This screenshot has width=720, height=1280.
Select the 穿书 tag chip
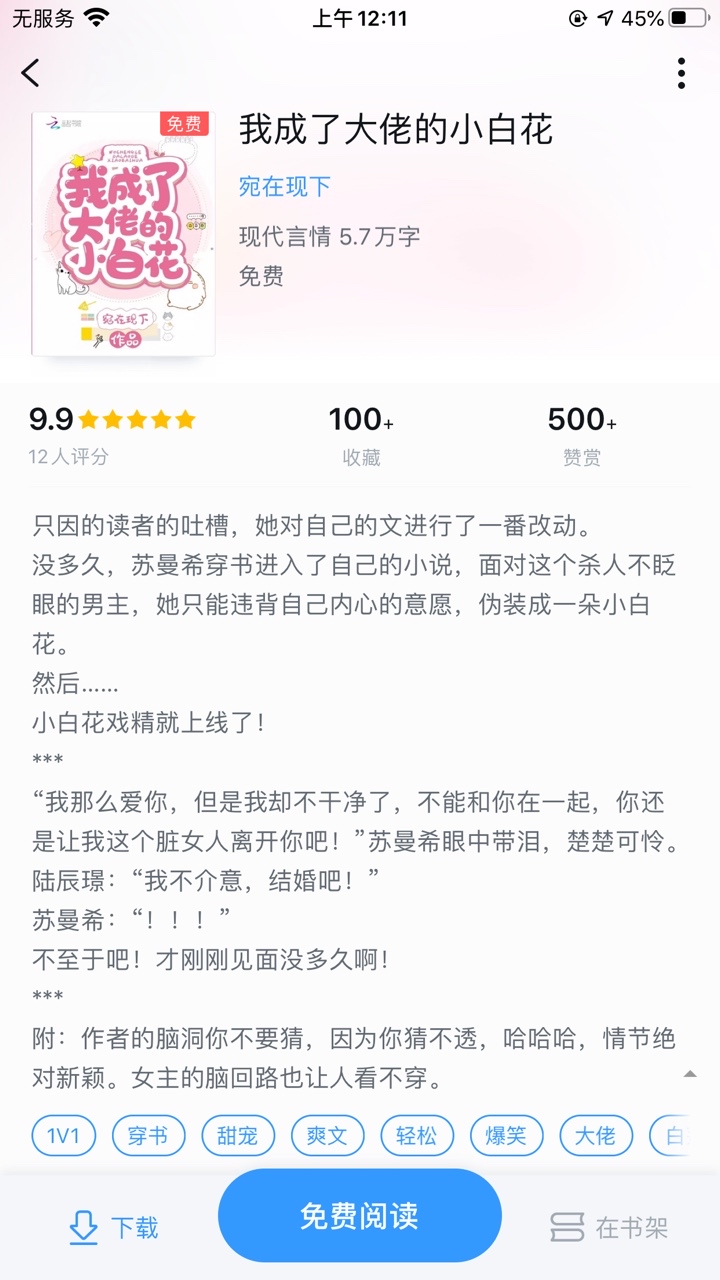148,1136
